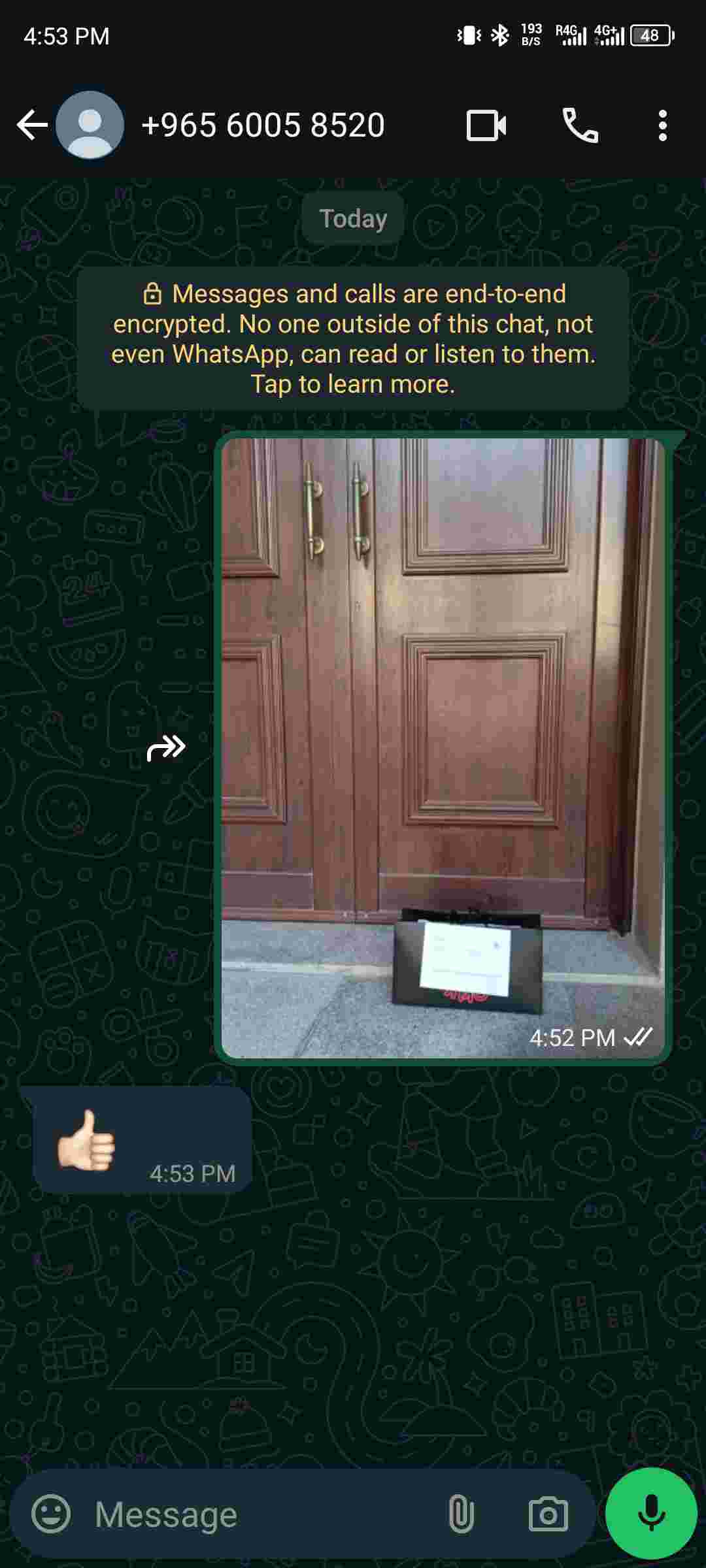Forward the sent photo
Image resolution: width=706 pixels, height=1568 pixels.
click(x=166, y=748)
